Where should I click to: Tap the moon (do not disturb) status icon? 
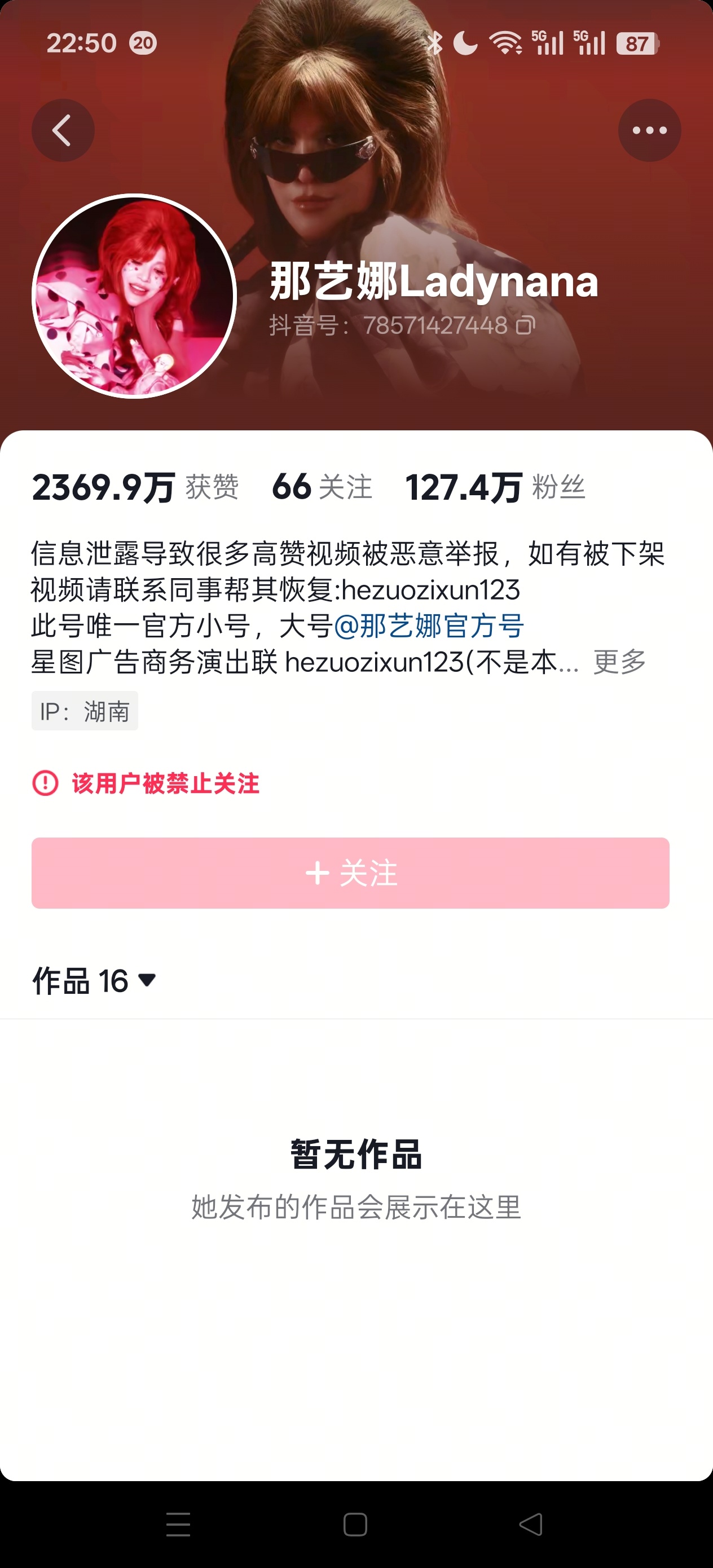pyautogui.click(x=465, y=43)
